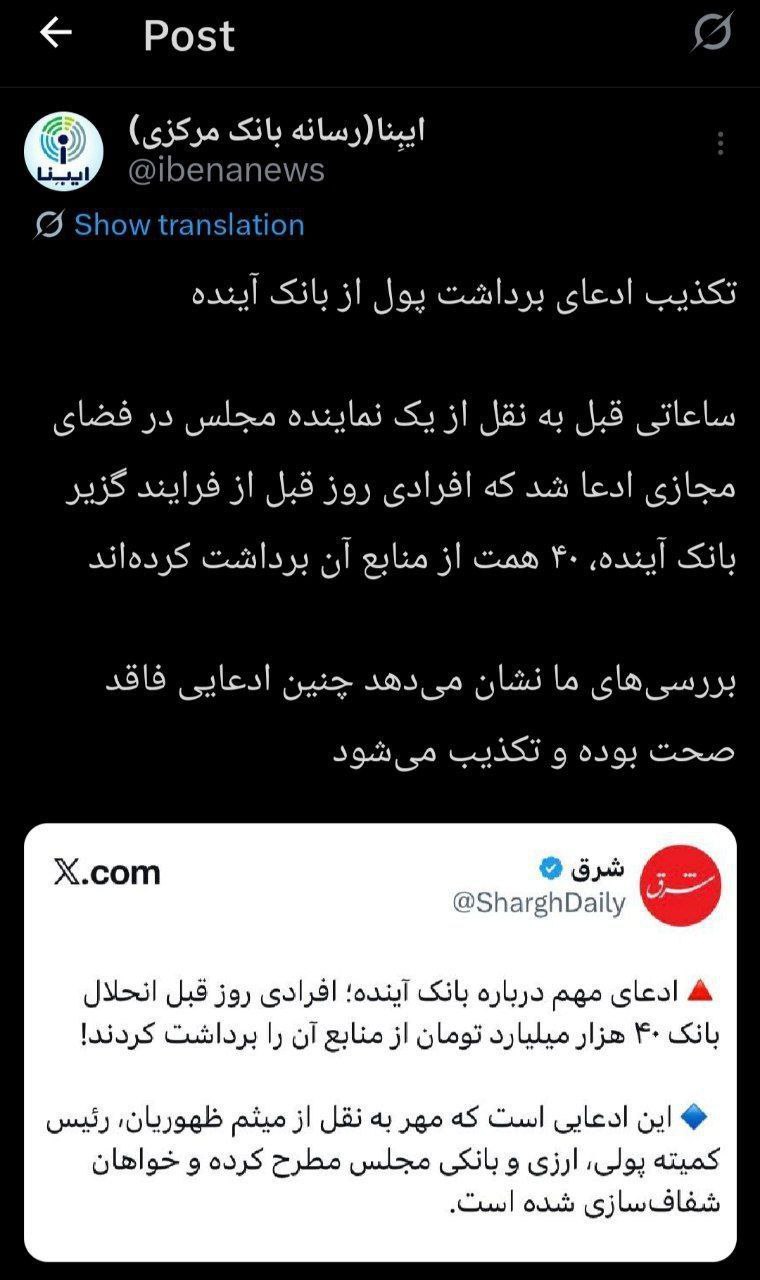Open the quoted SharghDaily tweet card

pyautogui.click(x=380, y=1050)
